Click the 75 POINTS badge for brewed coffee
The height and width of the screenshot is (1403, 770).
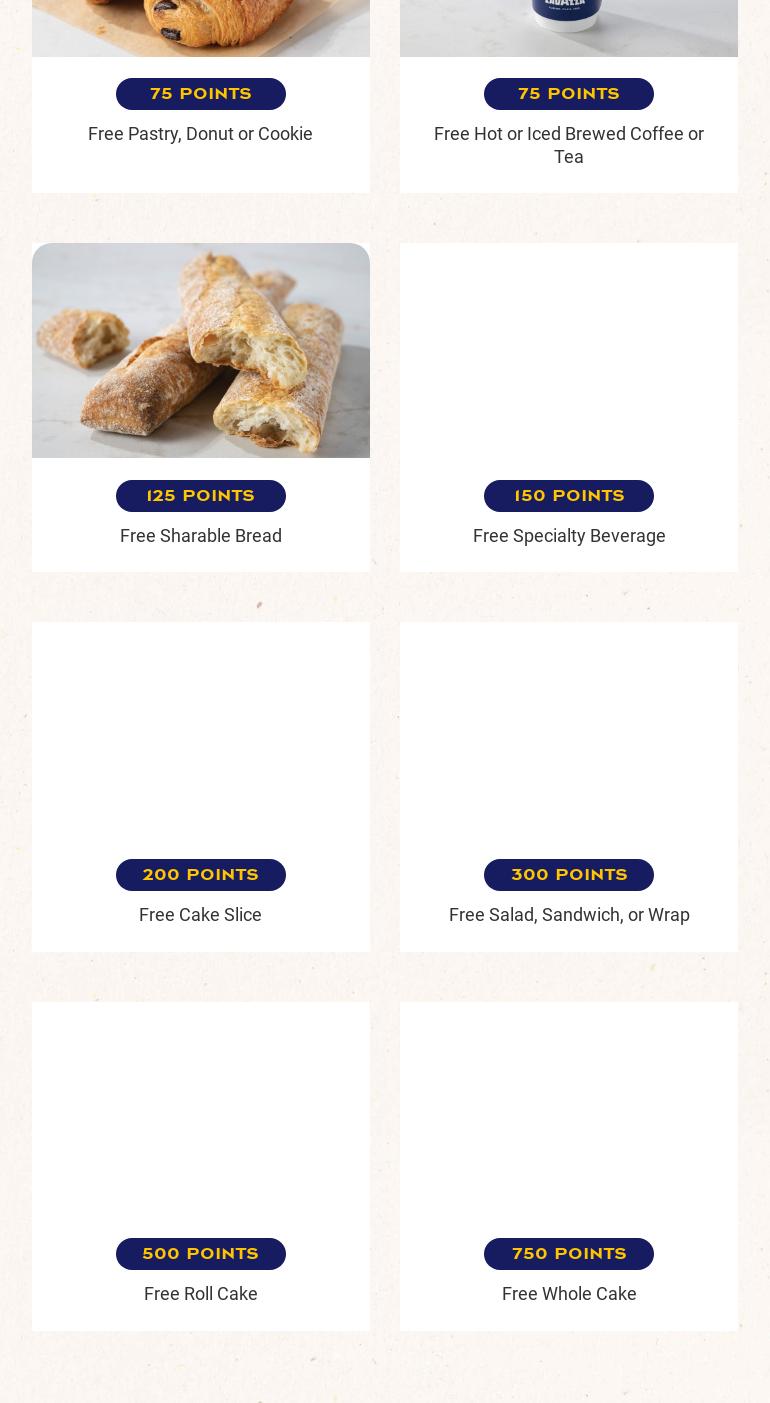(568, 93)
